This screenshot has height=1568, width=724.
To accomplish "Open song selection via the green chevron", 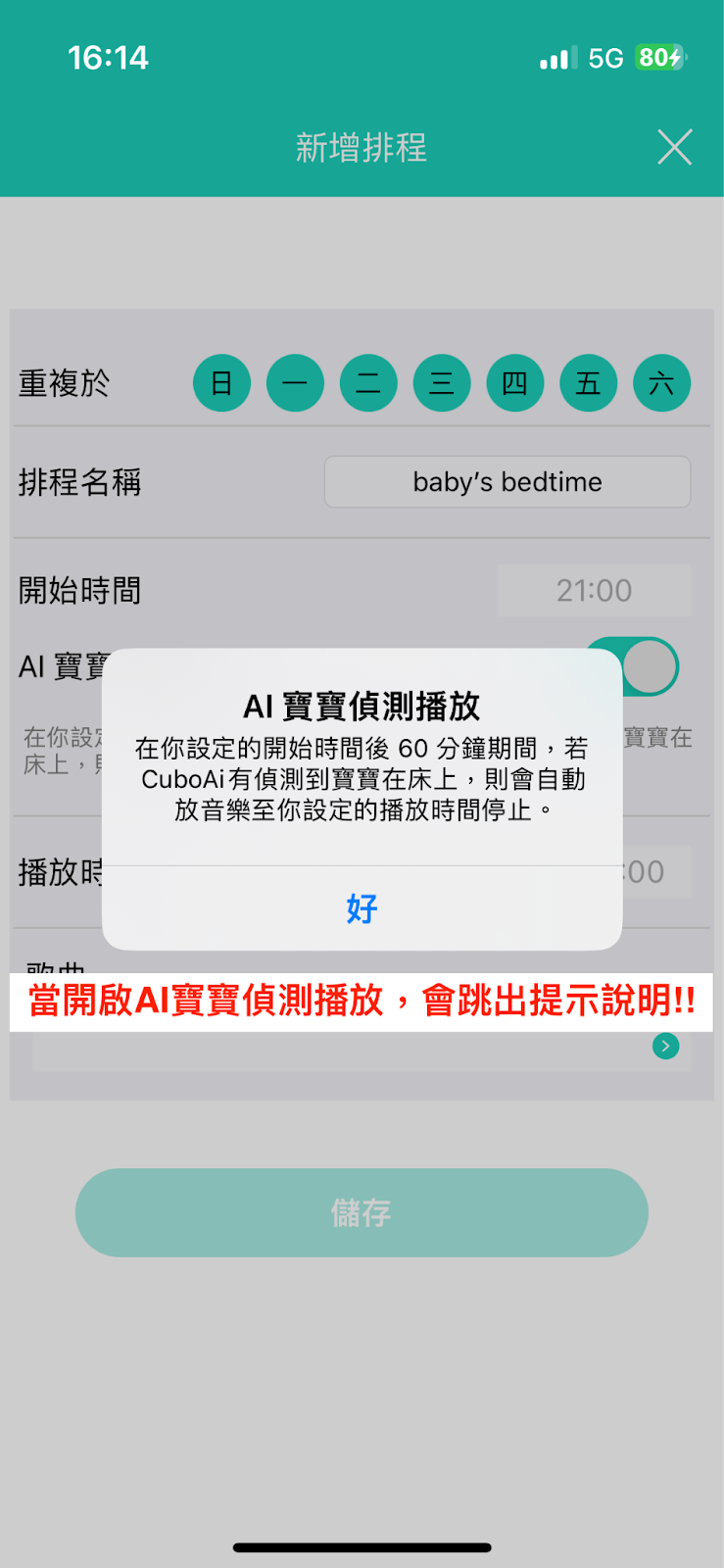I will 666,1047.
